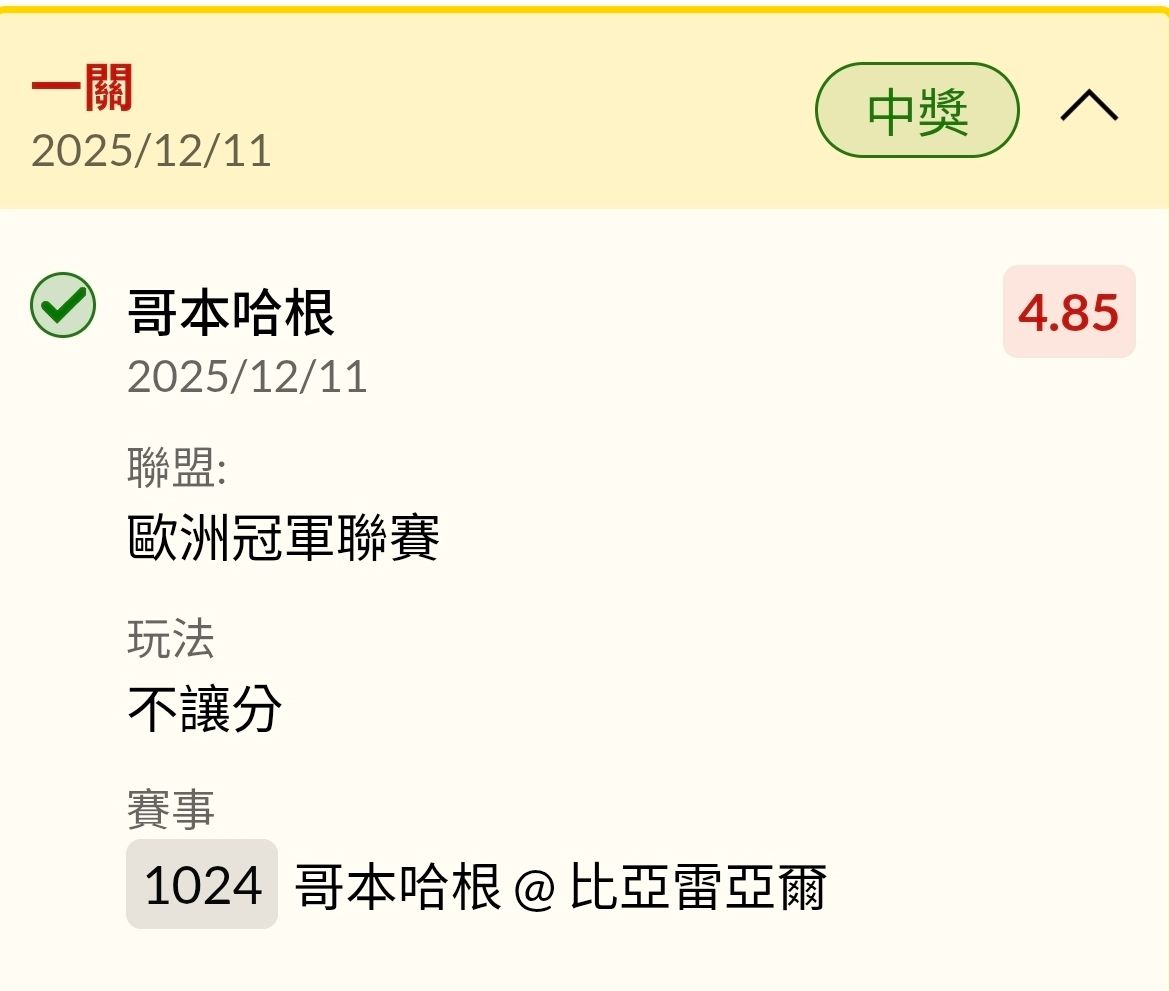Collapse the 一關 bet details chevron
1169x991 pixels.
click(x=1088, y=107)
